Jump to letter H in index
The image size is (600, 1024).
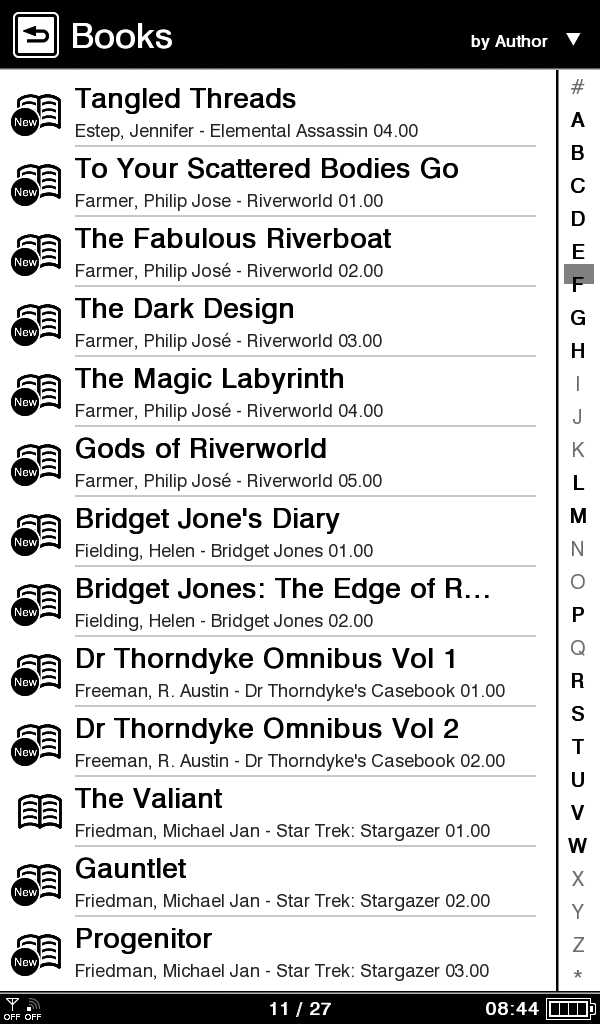pos(578,351)
